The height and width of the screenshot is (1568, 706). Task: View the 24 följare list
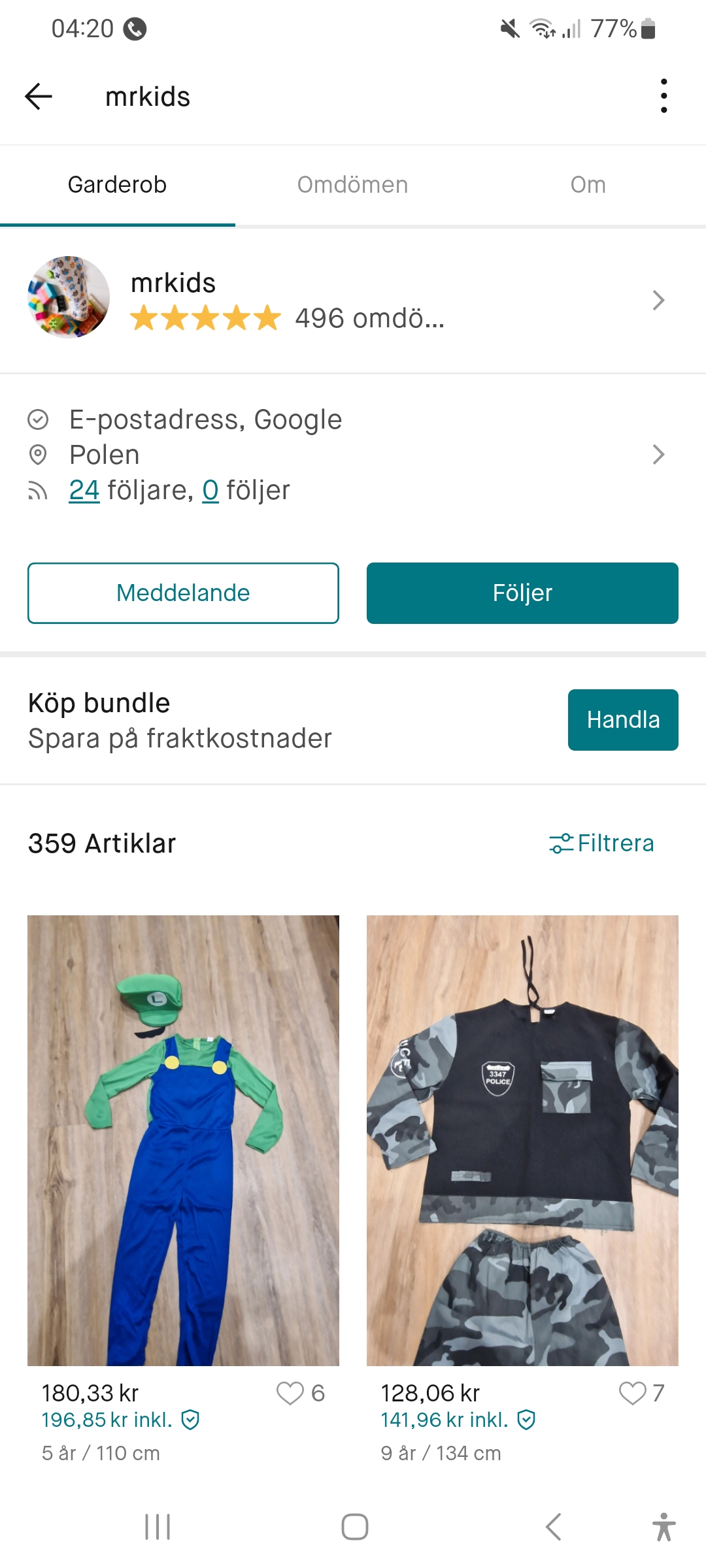pos(84,490)
